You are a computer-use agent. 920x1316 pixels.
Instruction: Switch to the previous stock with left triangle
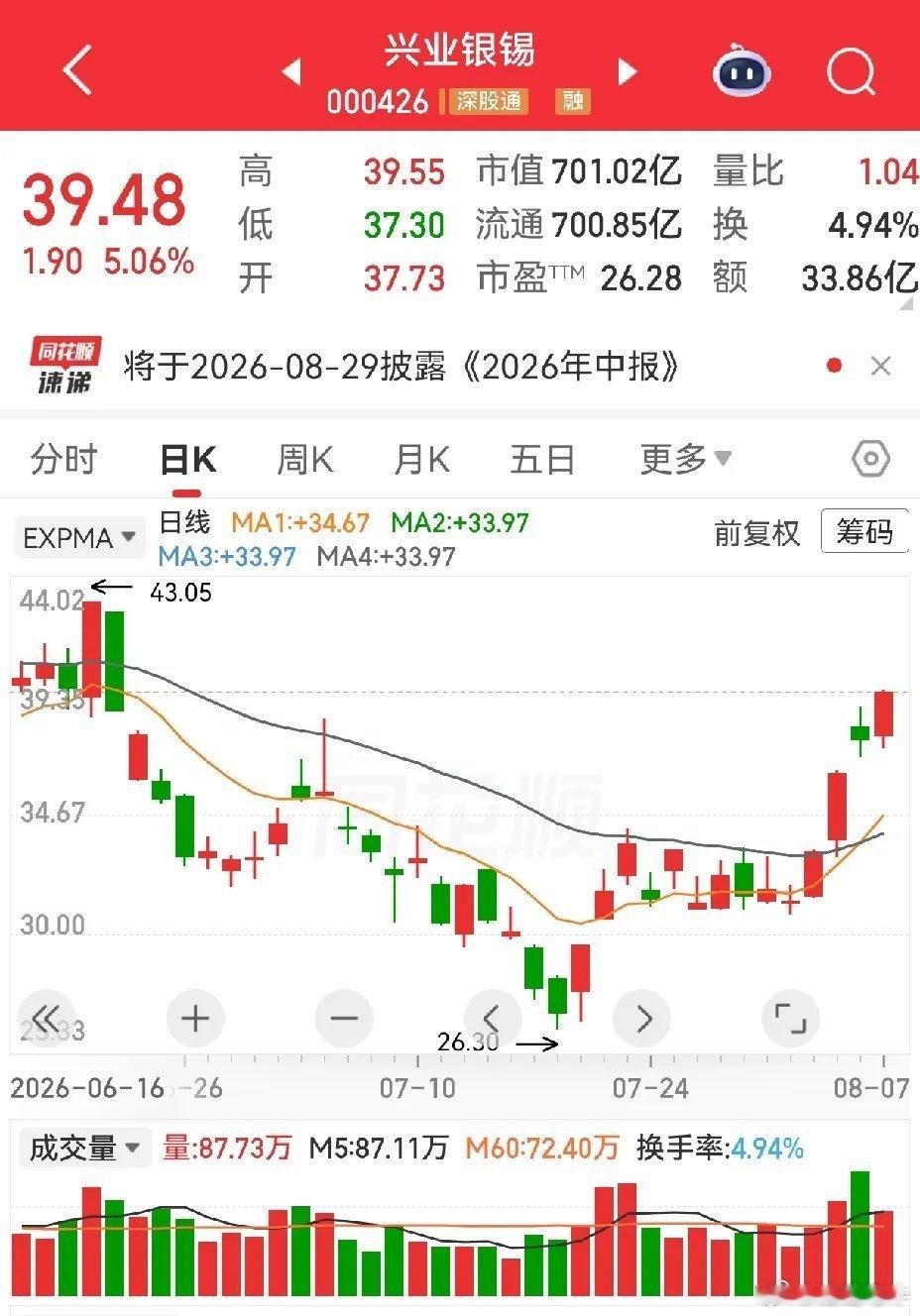click(291, 71)
